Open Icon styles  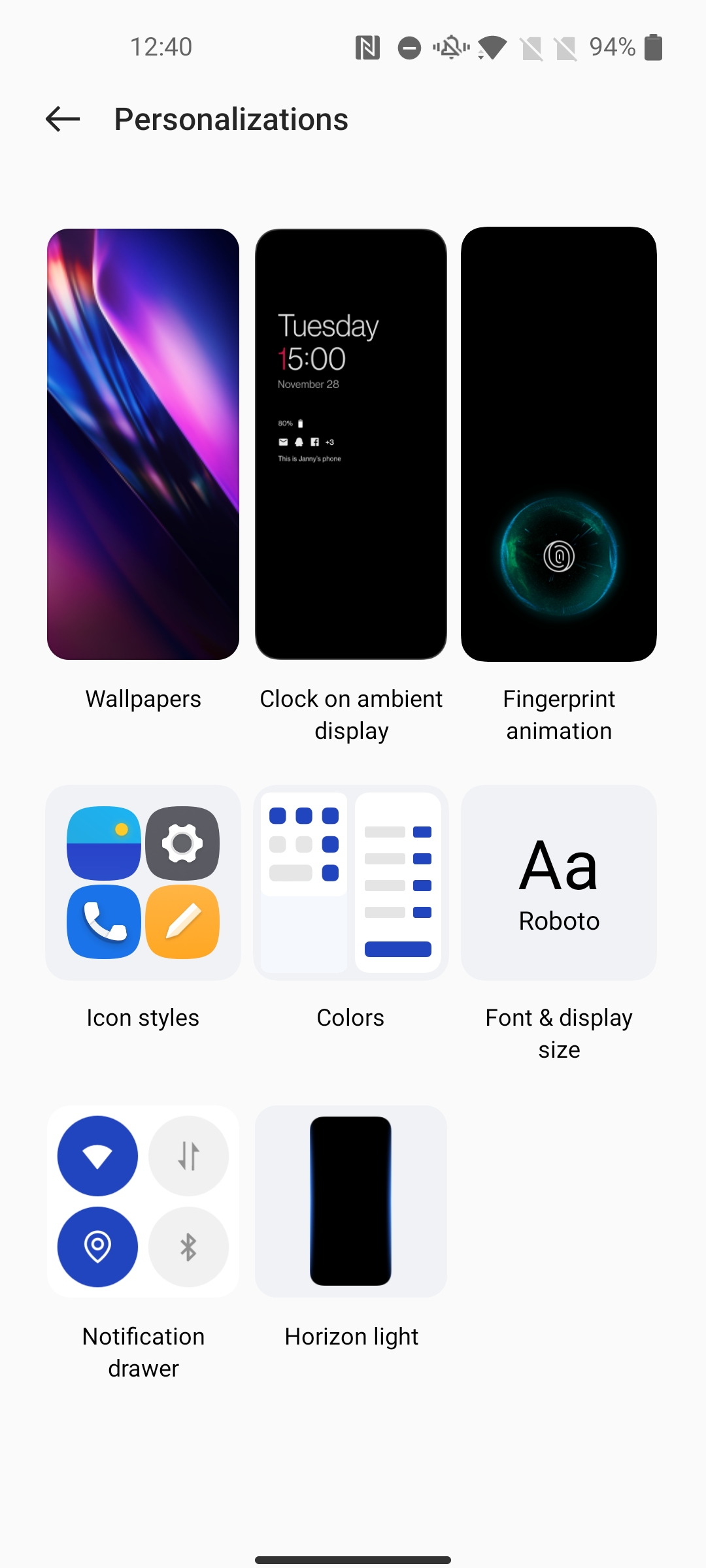[x=143, y=883]
